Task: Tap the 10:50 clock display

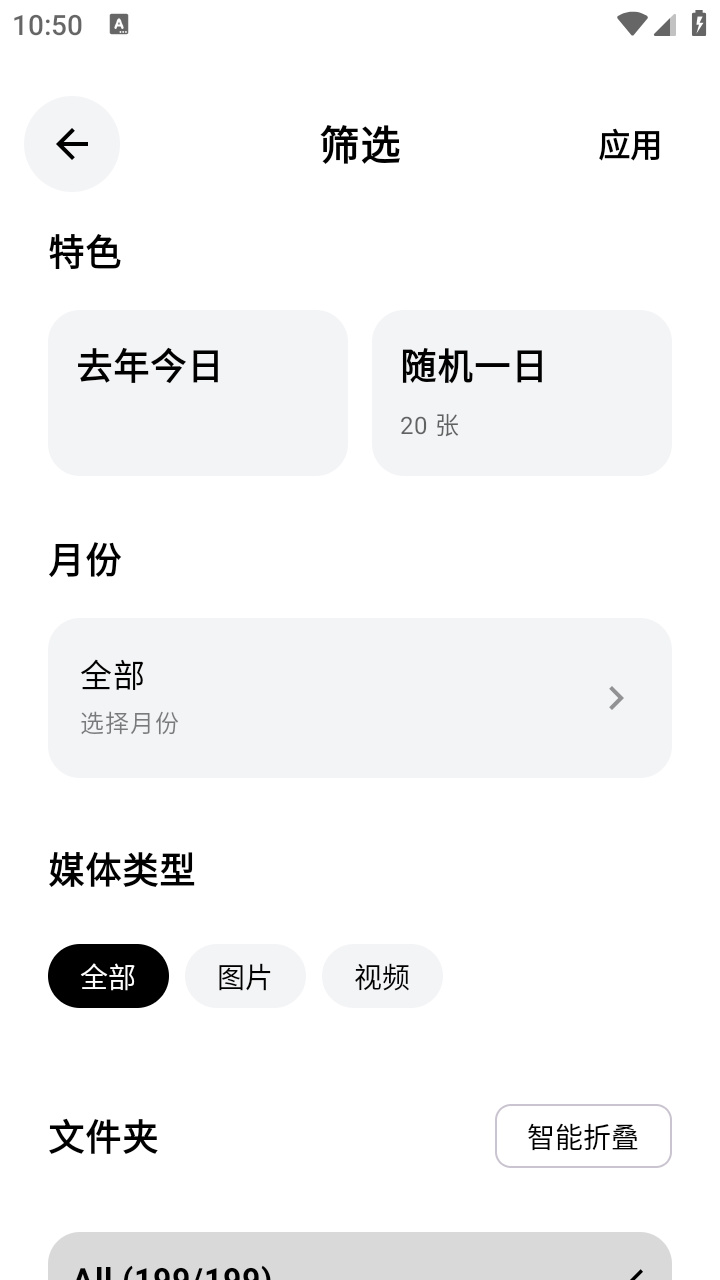Action: (x=48, y=24)
